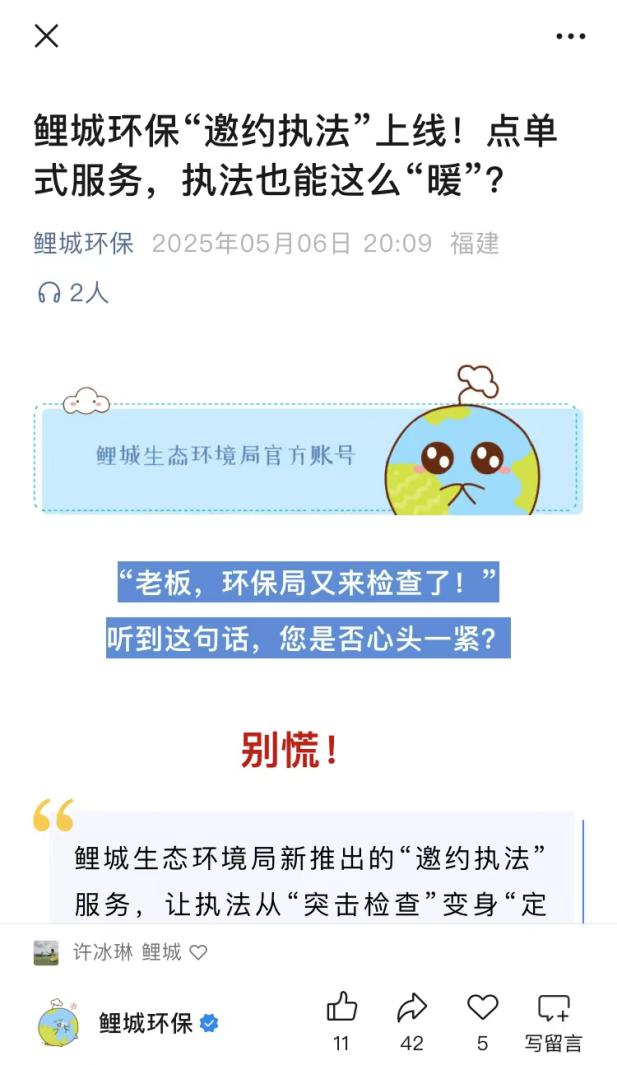This screenshot has width=617, height=1065.
Task: Close the article page
Action: click(46, 36)
